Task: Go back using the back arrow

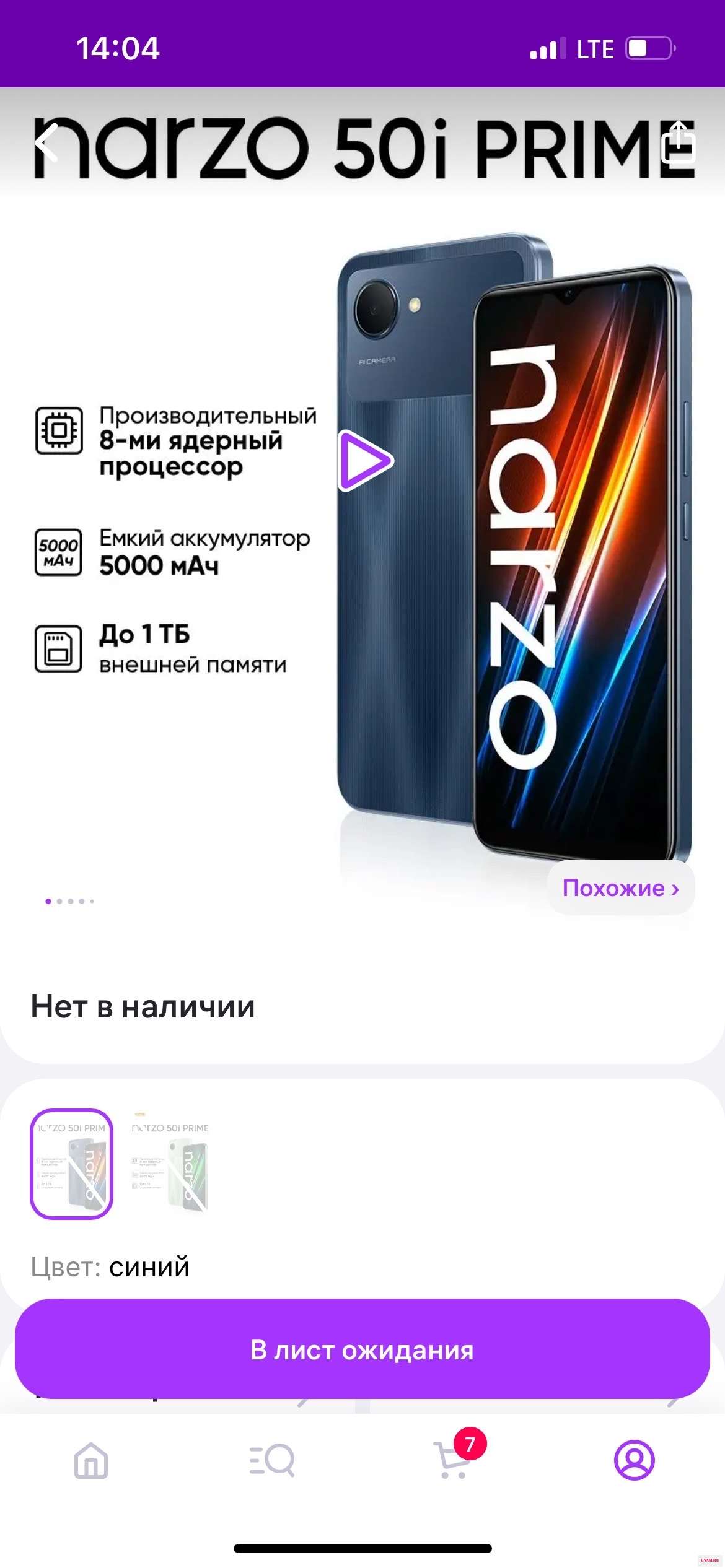Action: (x=47, y=143)
